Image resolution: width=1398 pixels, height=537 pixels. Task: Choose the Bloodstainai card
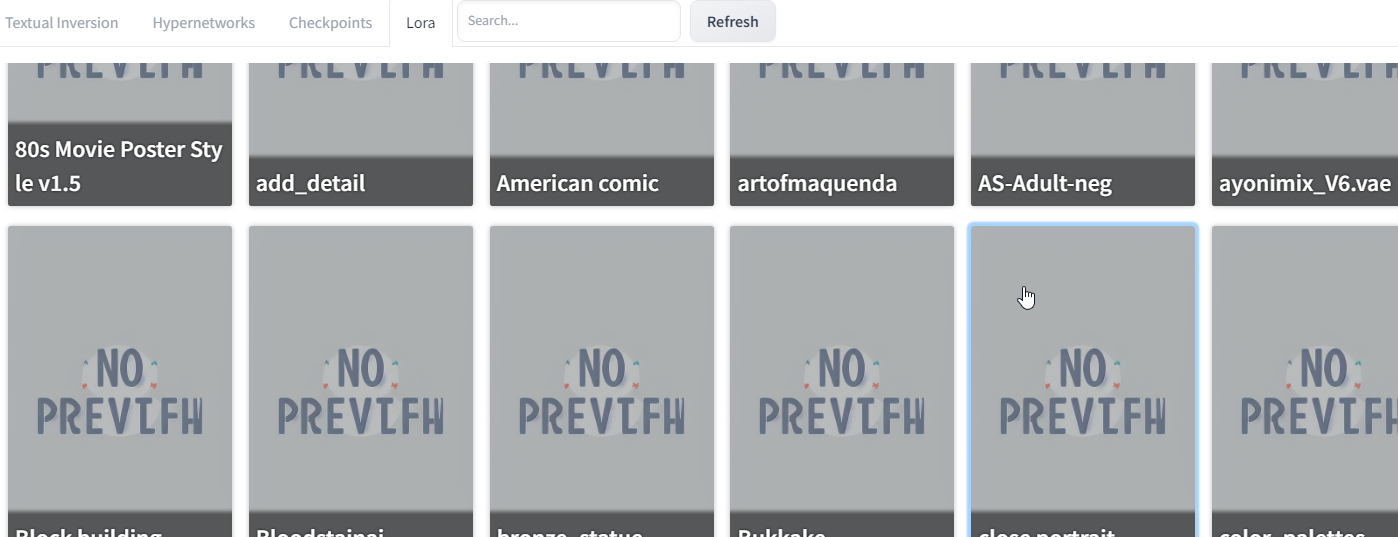(361, 380)
